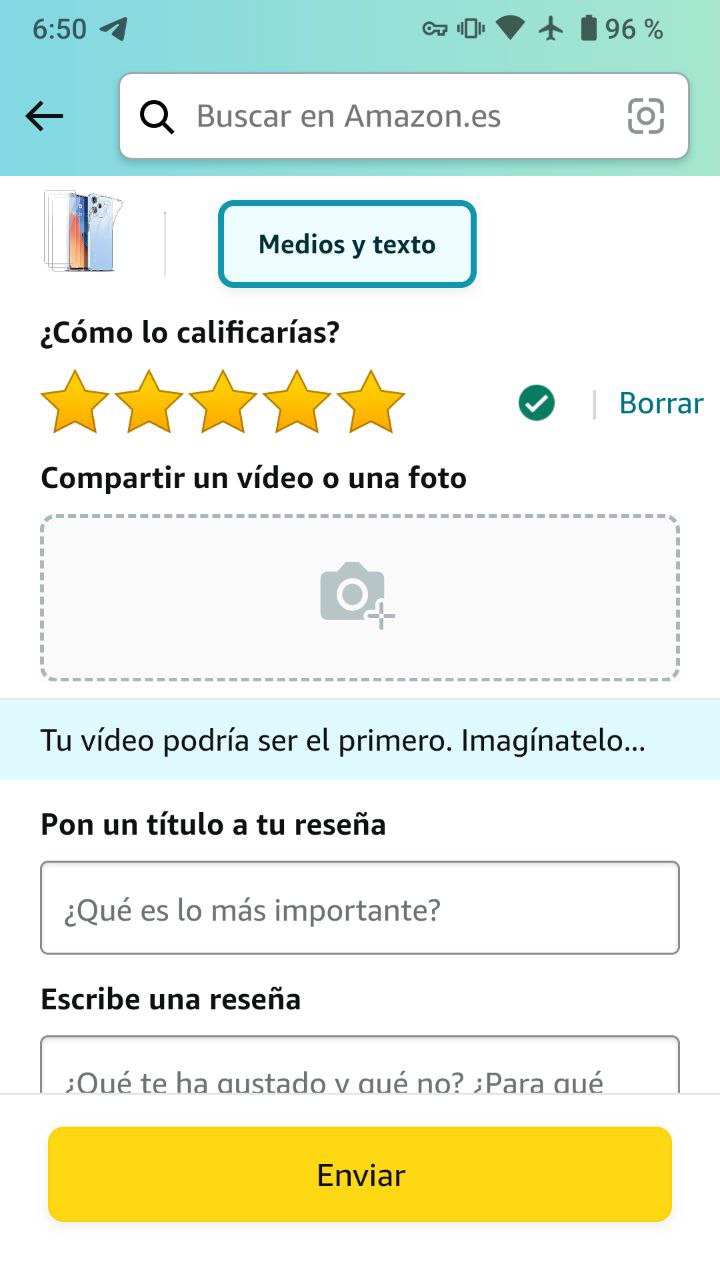The height and width of the screenshot is (1280, 720).
Task: Clear the rating with Borrar
Action: (661, 403)
